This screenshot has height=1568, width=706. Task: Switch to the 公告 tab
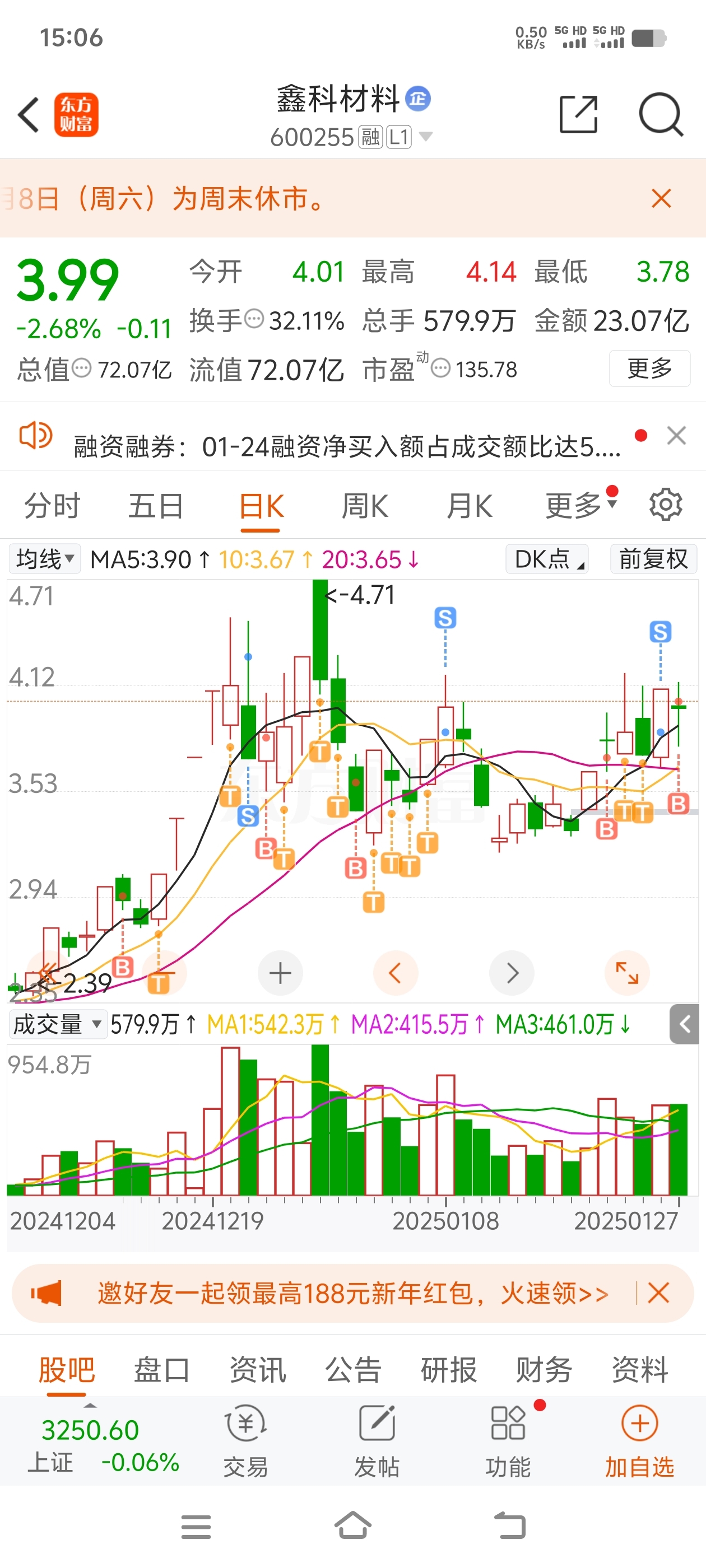[x=352, y=1370]
